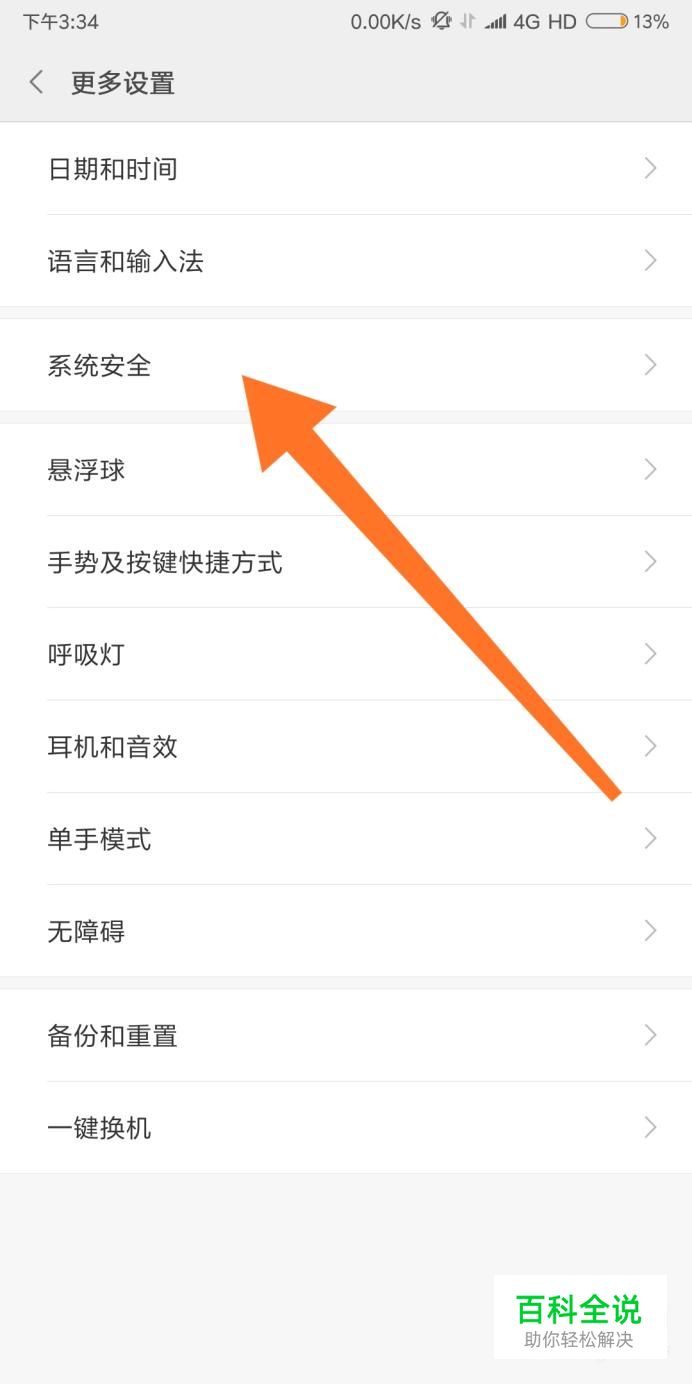Open 悬浮球 settings
This screenshot has width=692, height=1384.
[346, 469]
